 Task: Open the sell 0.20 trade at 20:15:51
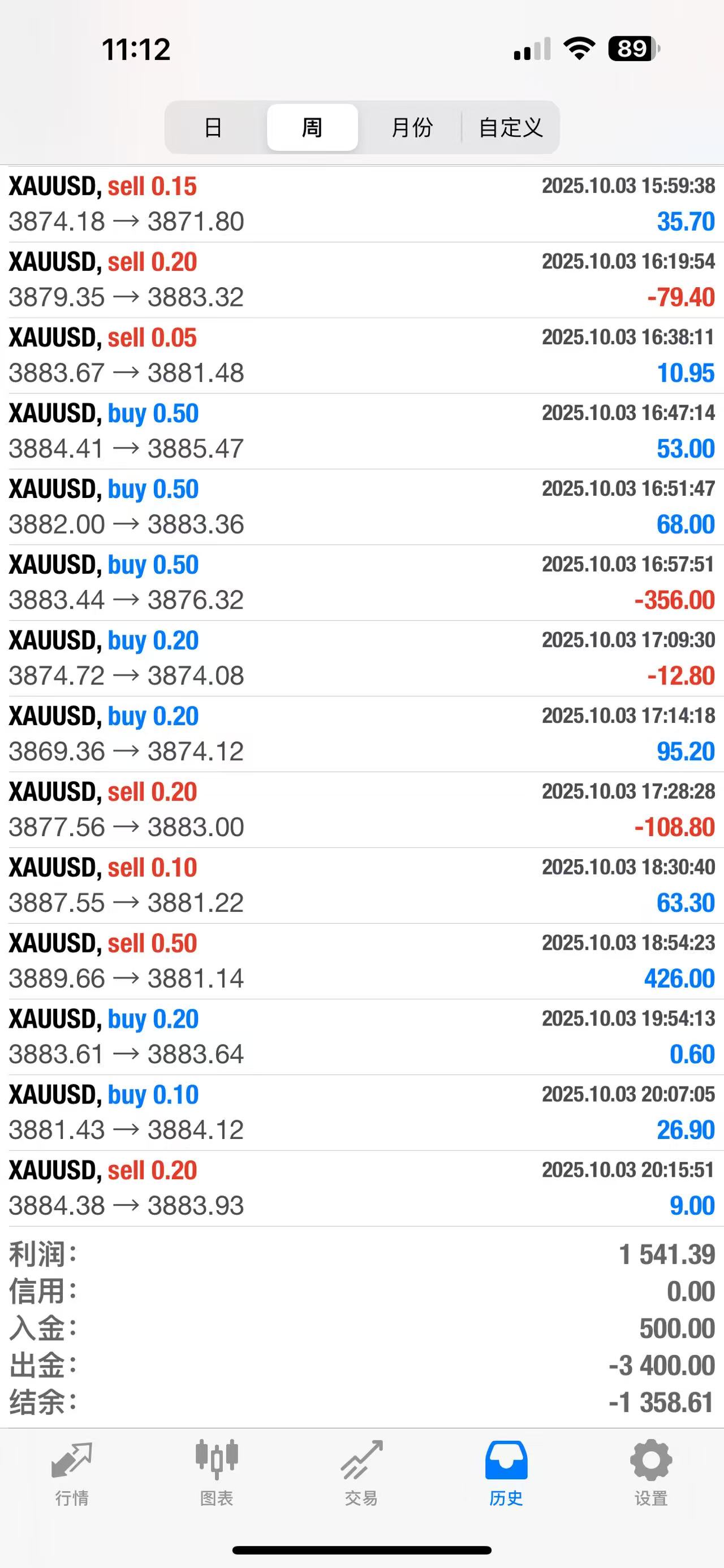click(361, 1188)
